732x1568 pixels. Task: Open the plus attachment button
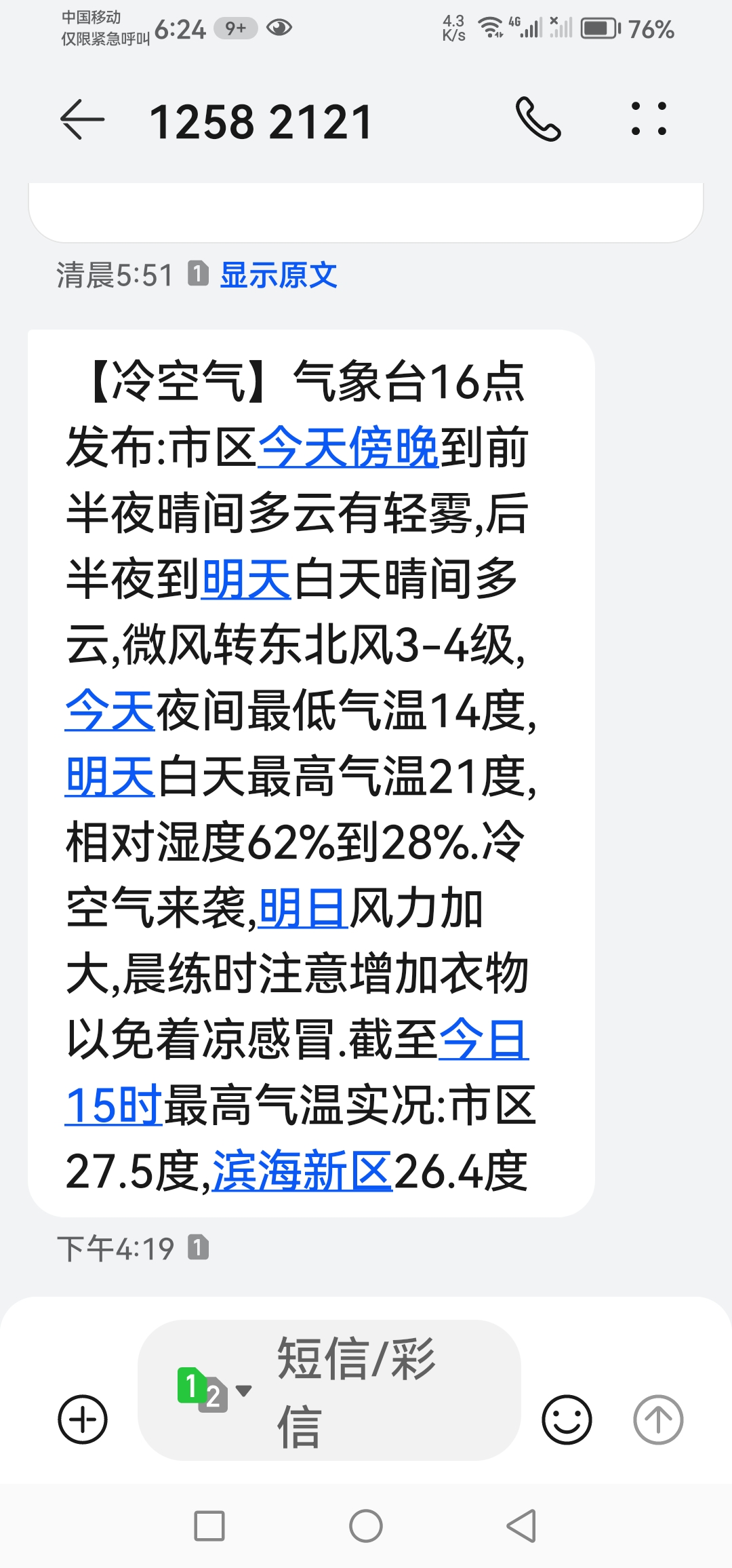pos(83,1419)
